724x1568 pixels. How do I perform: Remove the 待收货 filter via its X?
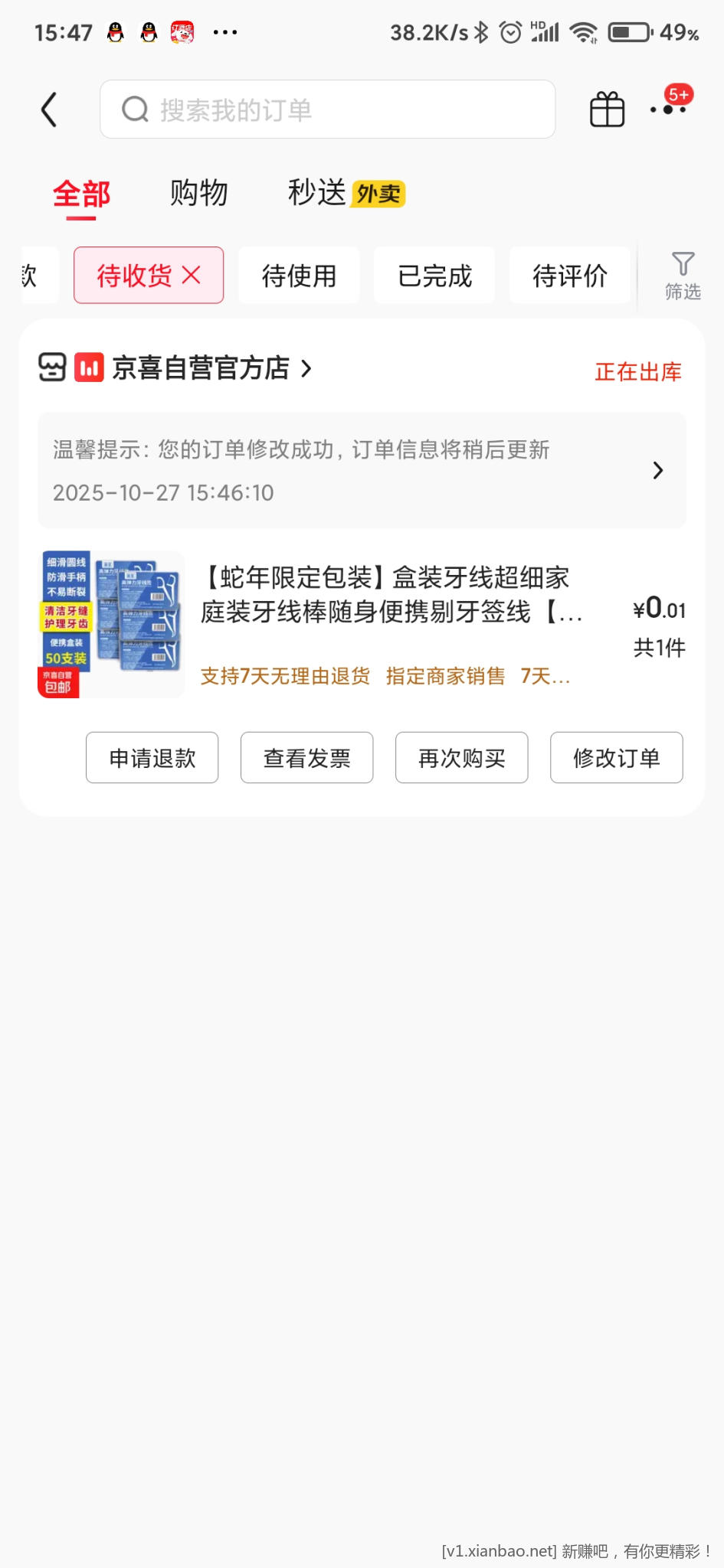[x=192, y=273]
